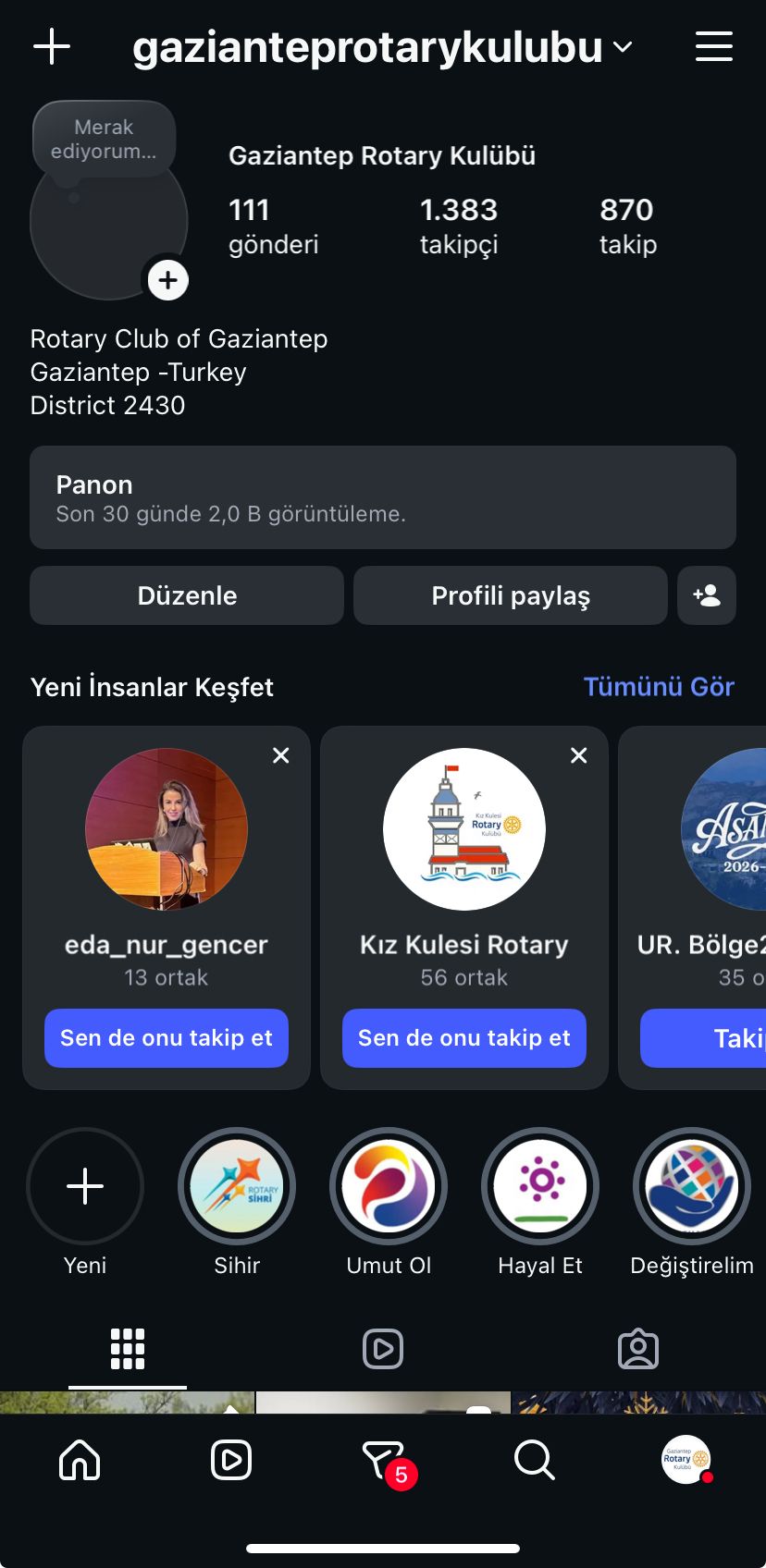Screen dimensions: 766x1568
Task: Add a new highlight with Yeni
Action: click(85, 1186)
